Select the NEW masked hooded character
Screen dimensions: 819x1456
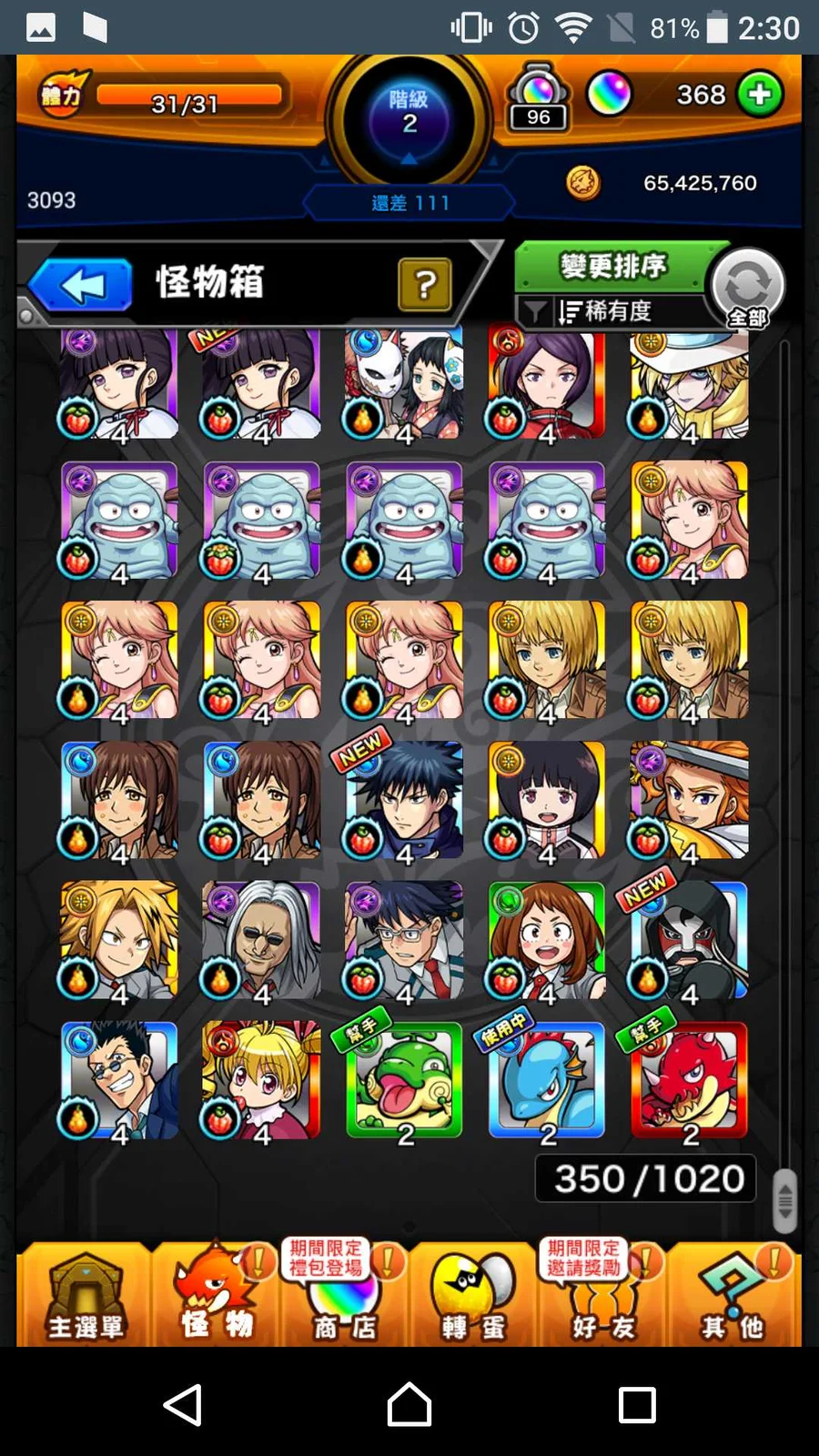tap(689, 940)
